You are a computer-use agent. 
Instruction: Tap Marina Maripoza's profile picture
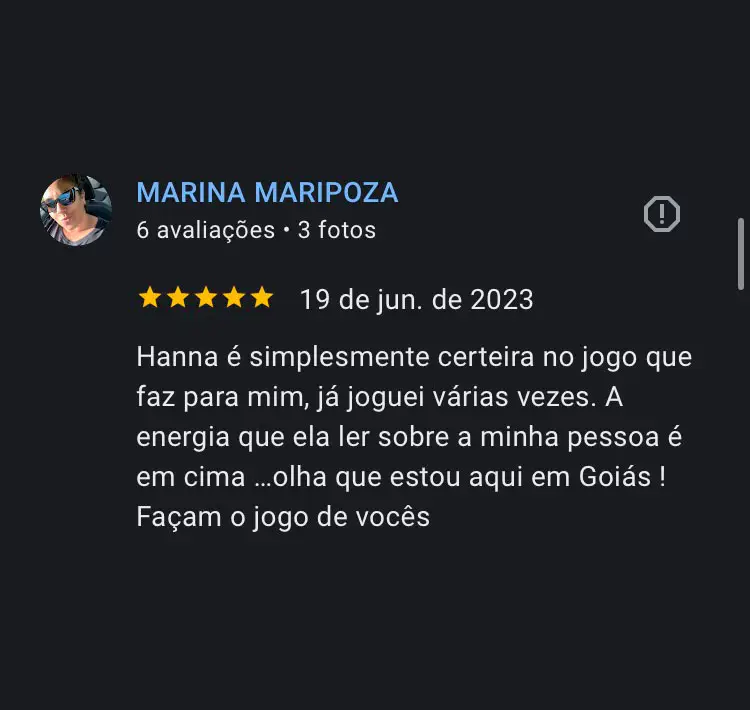76,211
